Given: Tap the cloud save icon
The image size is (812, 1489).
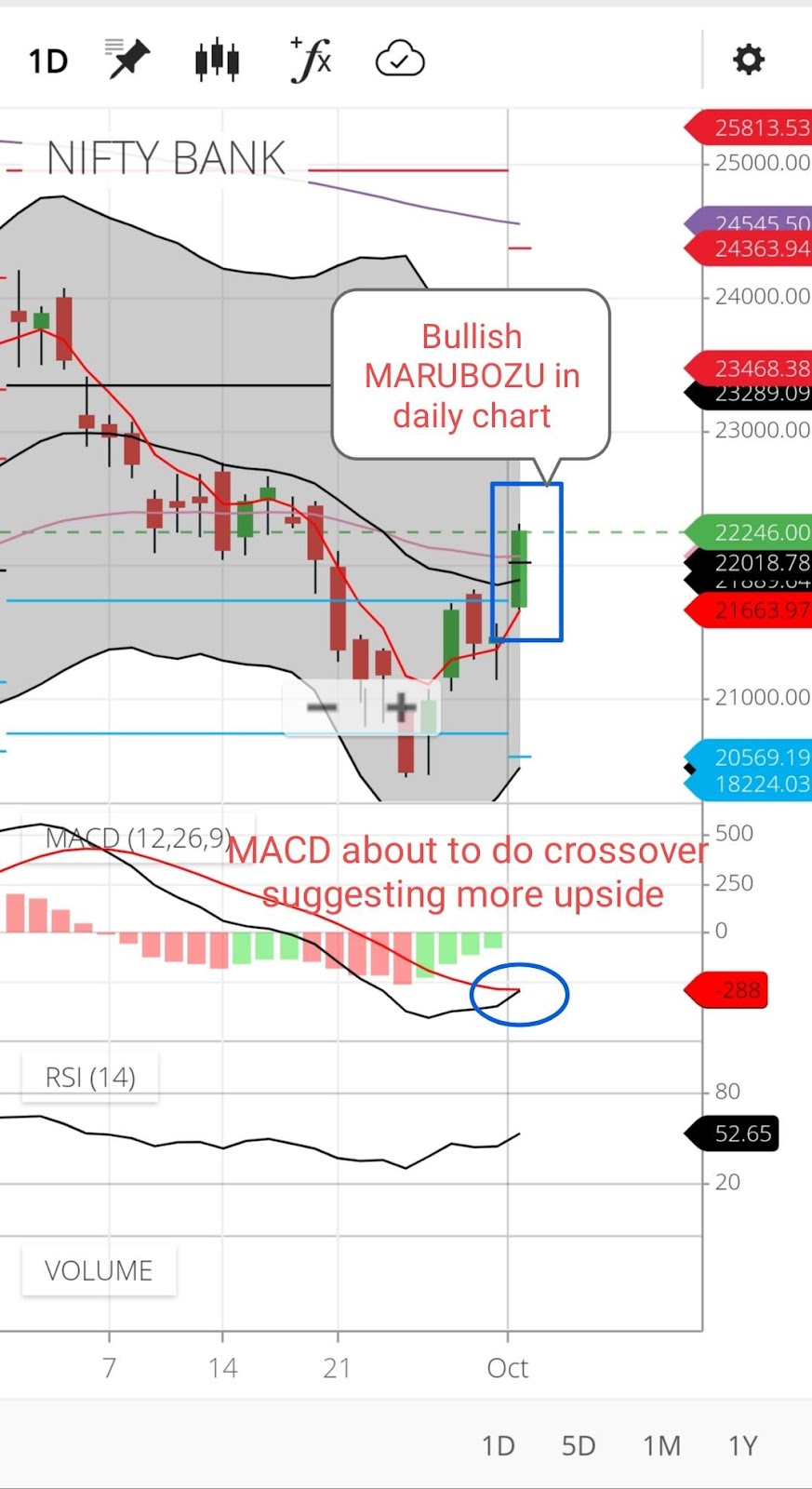Looking at the screenshot, I should 400,60.
